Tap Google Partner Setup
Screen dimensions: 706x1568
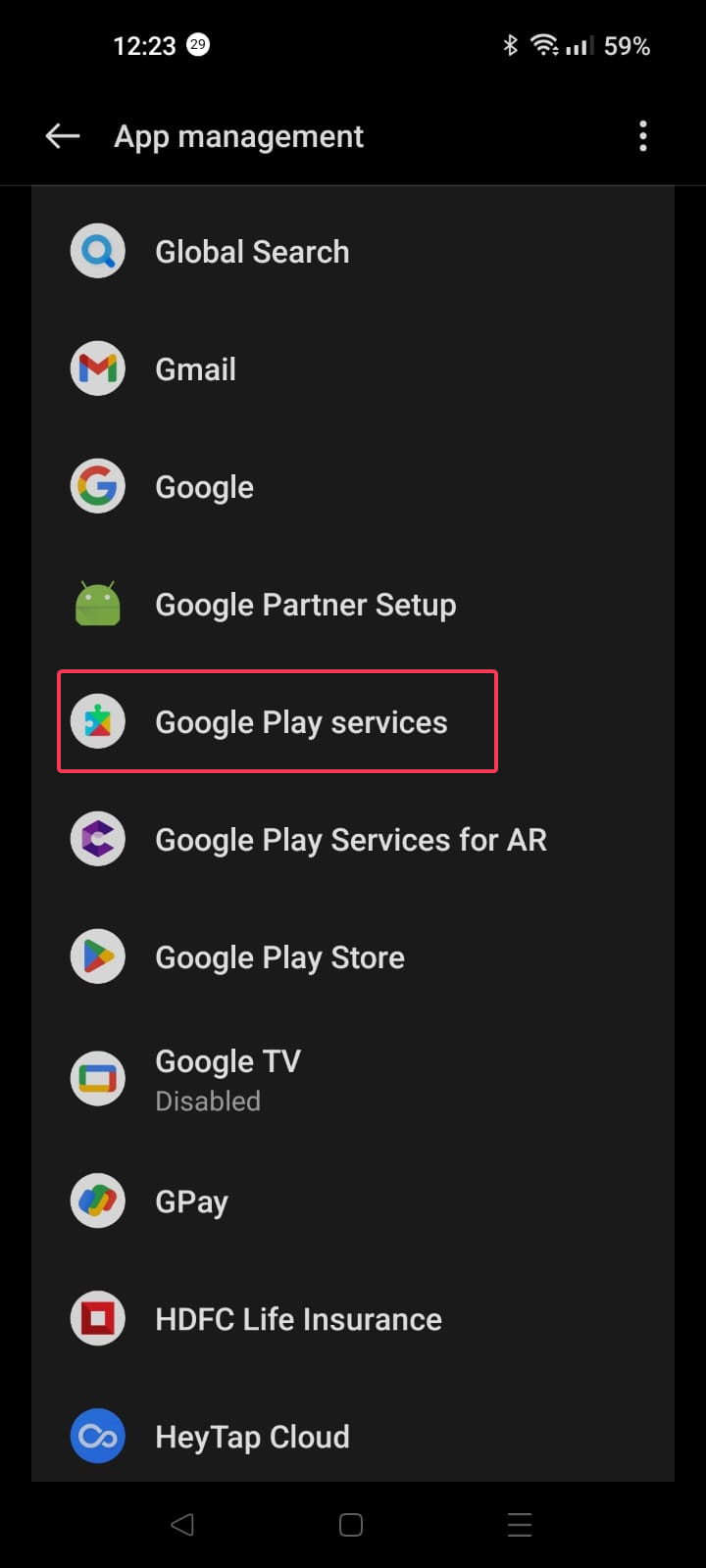[x=353, y=605]
